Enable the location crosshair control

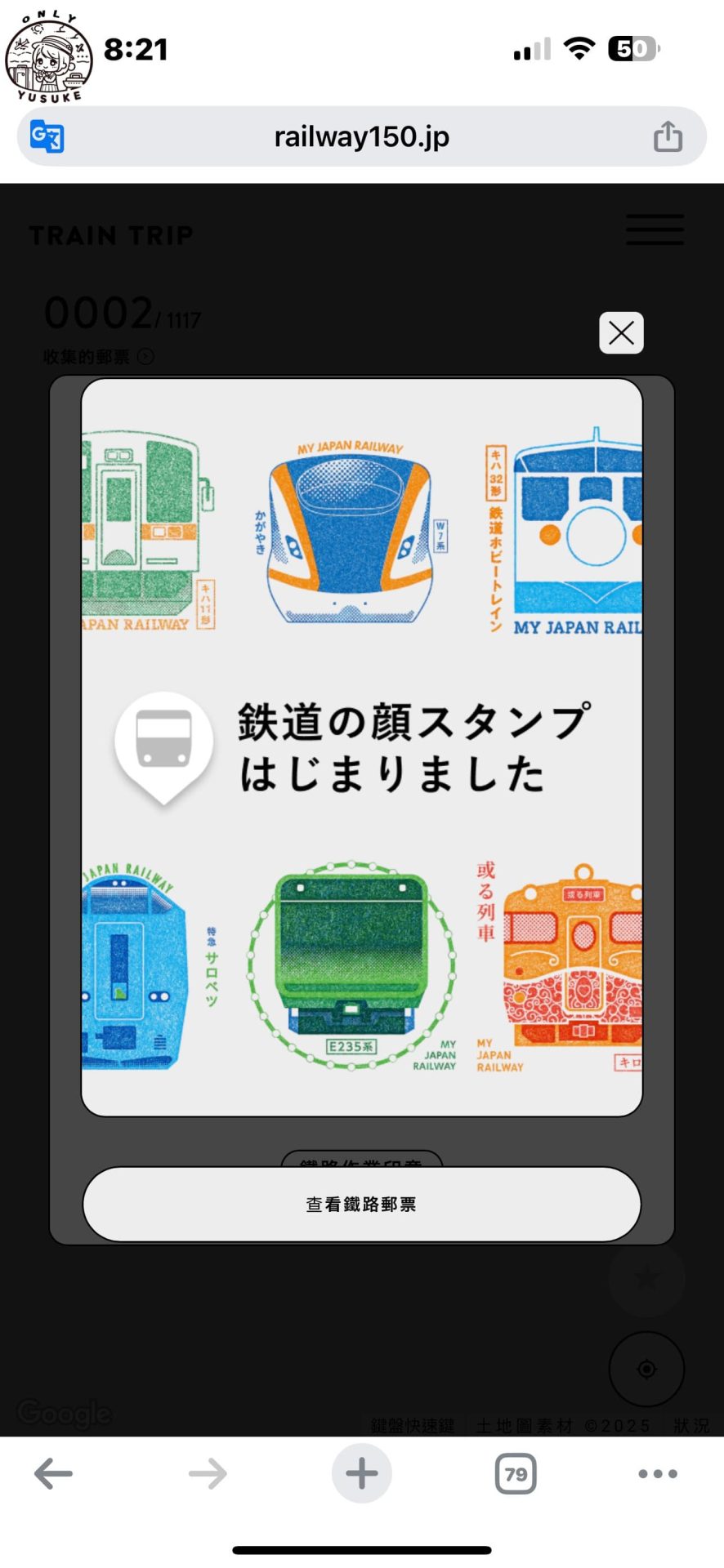646,1369
